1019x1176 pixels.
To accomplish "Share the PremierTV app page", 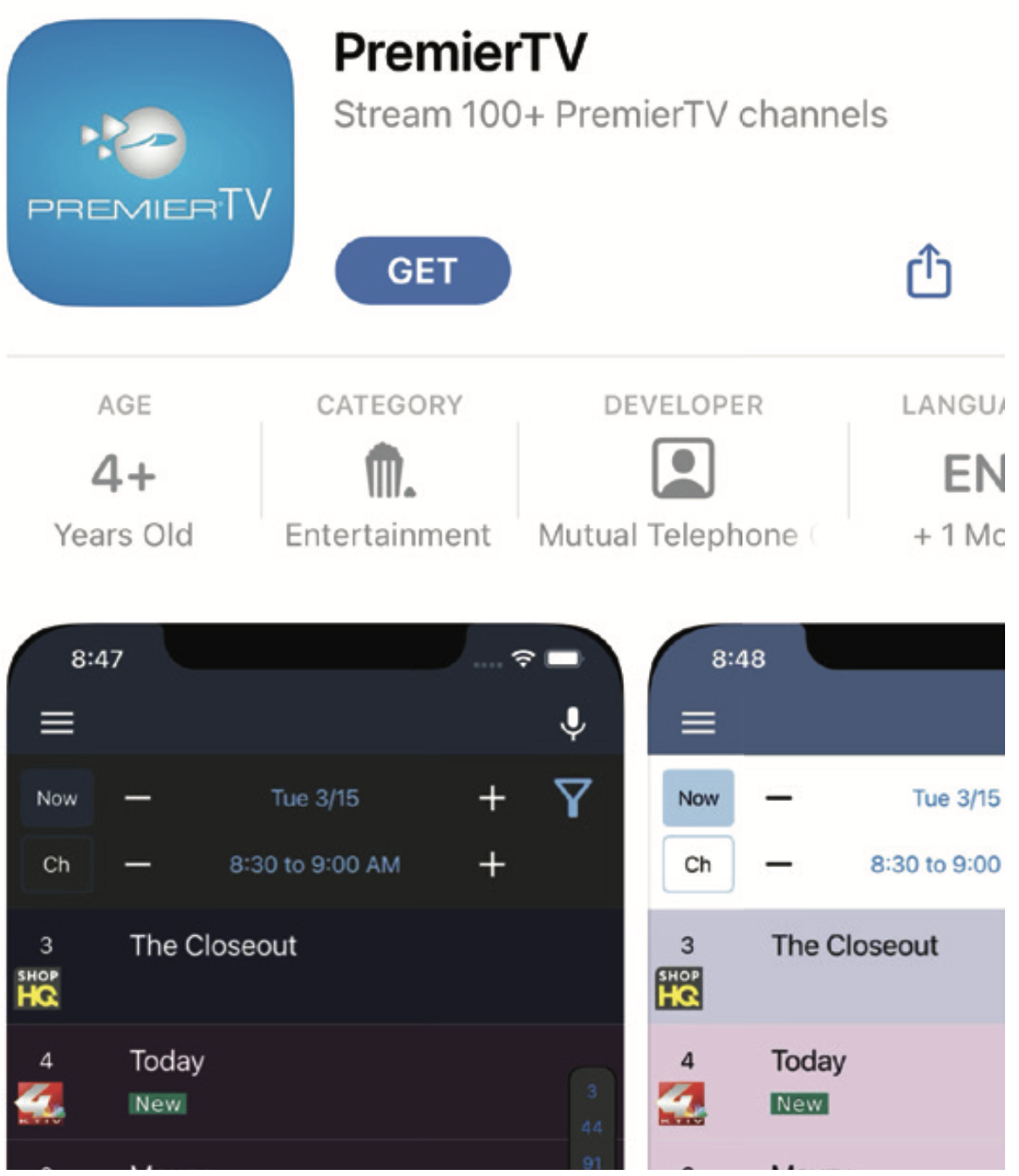I will [928, 270].
